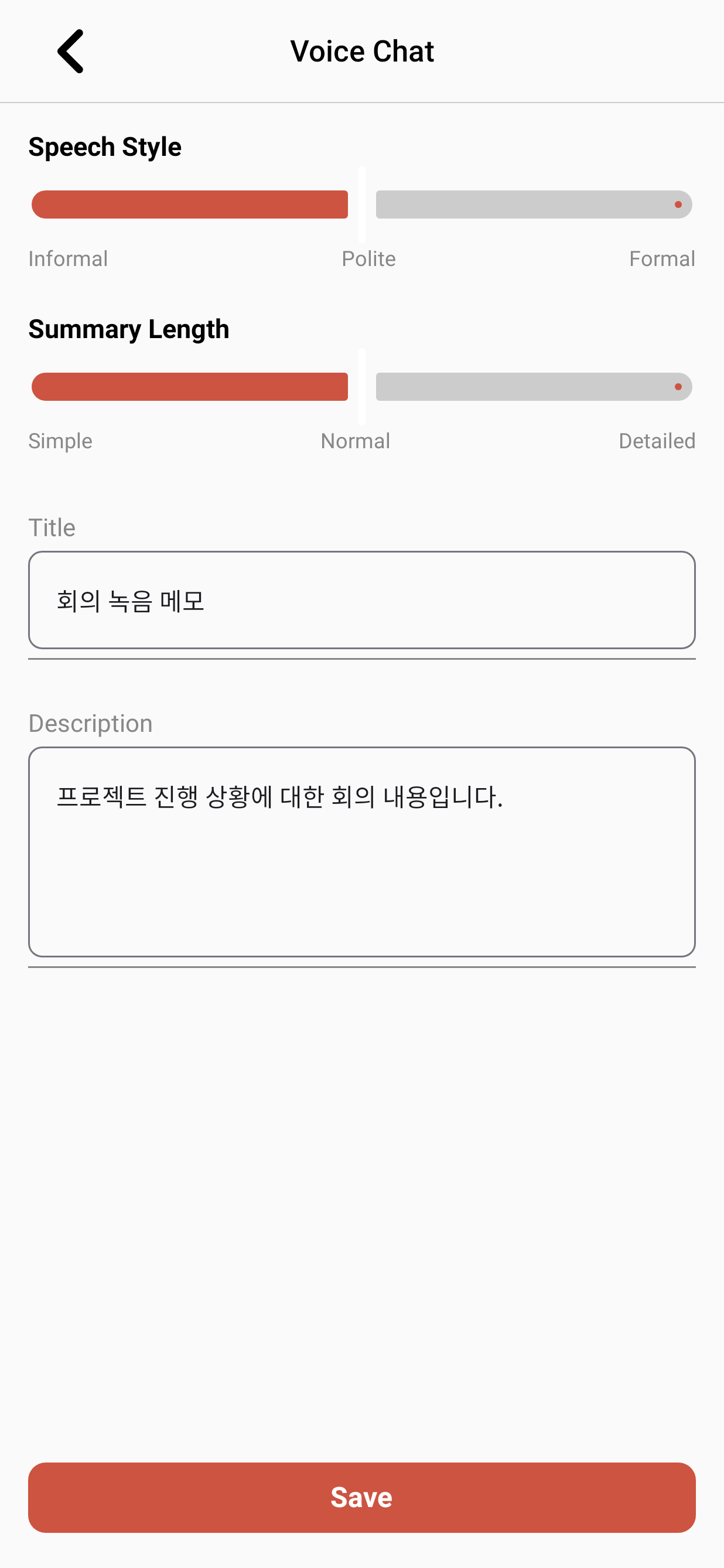Image resolution: width=724 pixels, height=1568 pixels.
Task: Save the voice chat settings
Action: (x=361, y=1497)
